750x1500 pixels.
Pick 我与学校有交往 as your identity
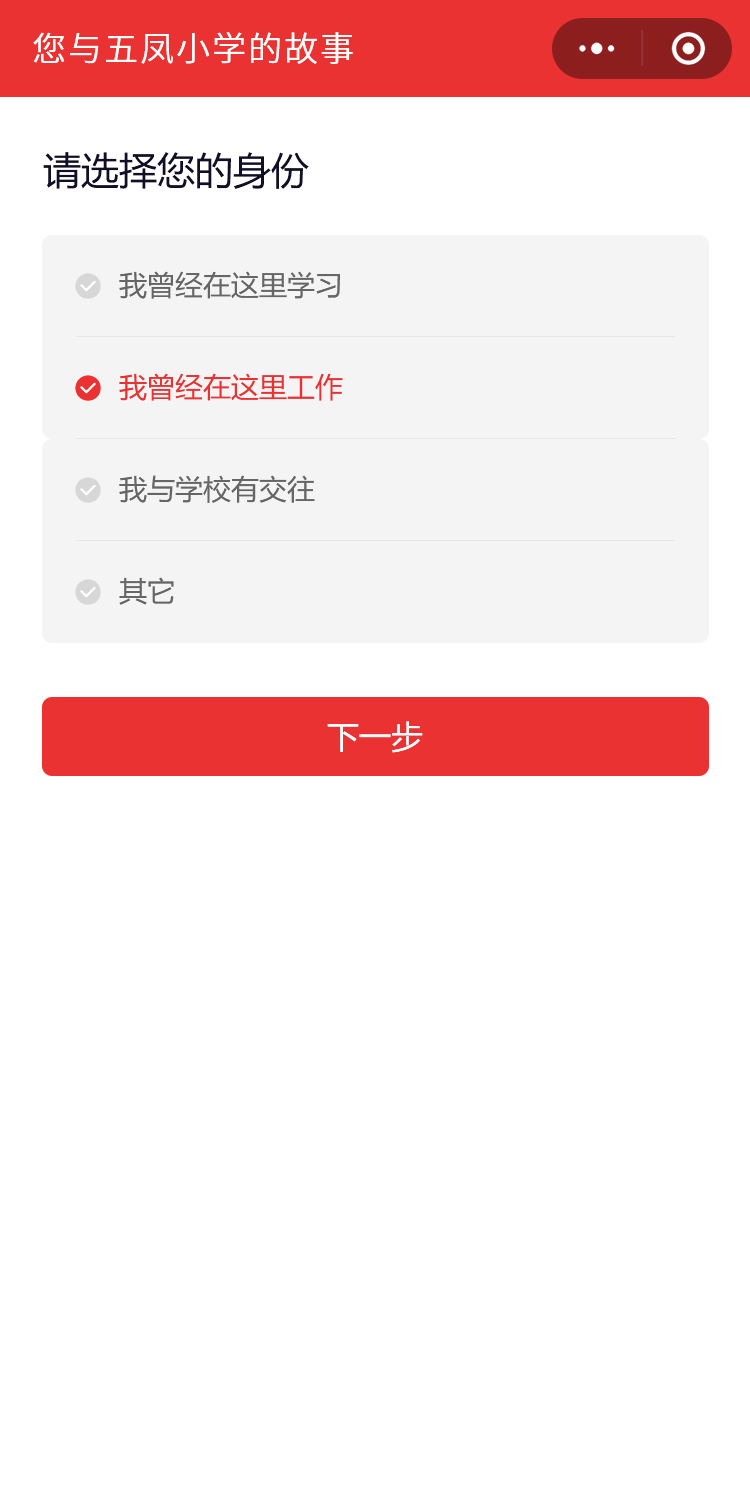(216, 490)
